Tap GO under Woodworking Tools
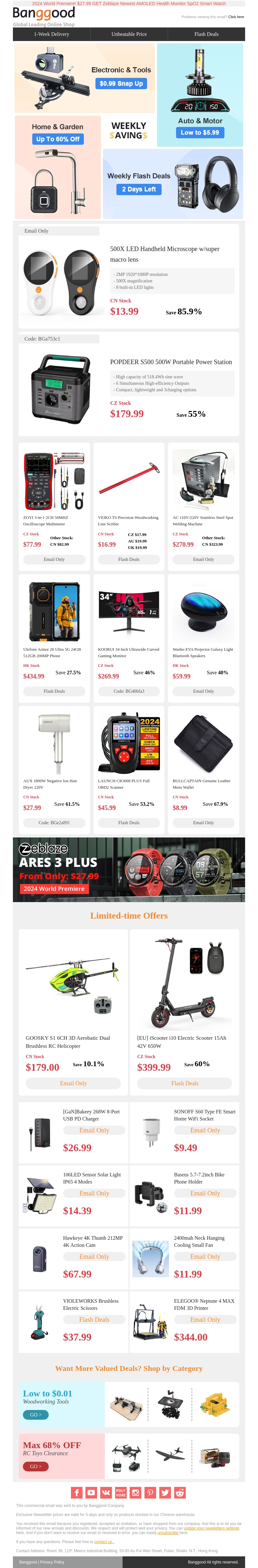 [x=36, y=1415]
